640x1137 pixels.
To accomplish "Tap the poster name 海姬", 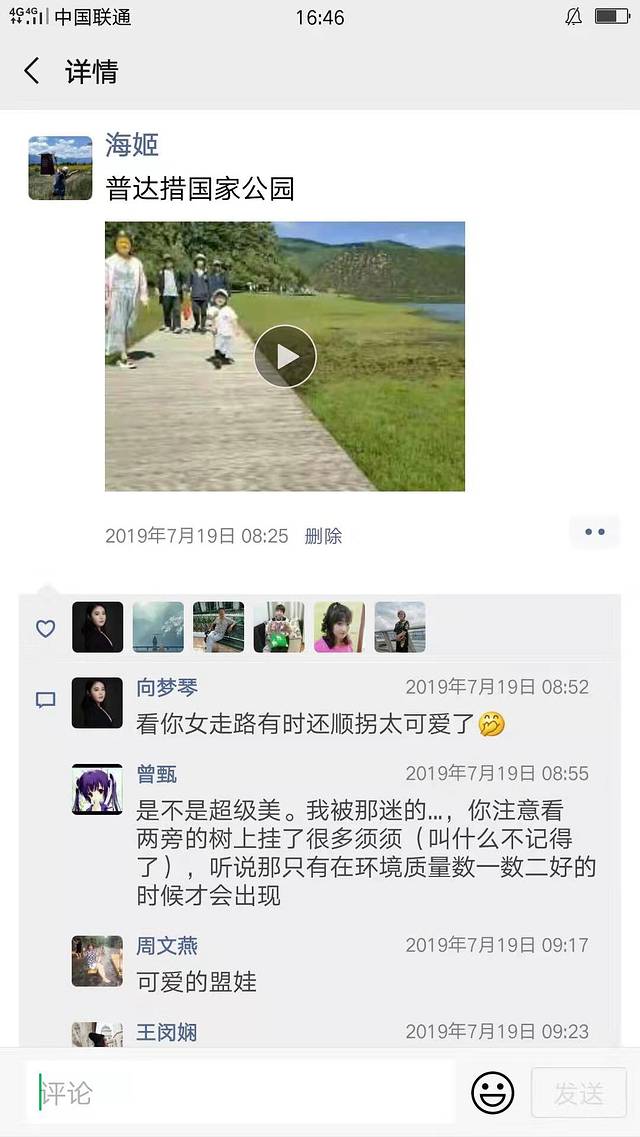I will (x=132, y=145).
